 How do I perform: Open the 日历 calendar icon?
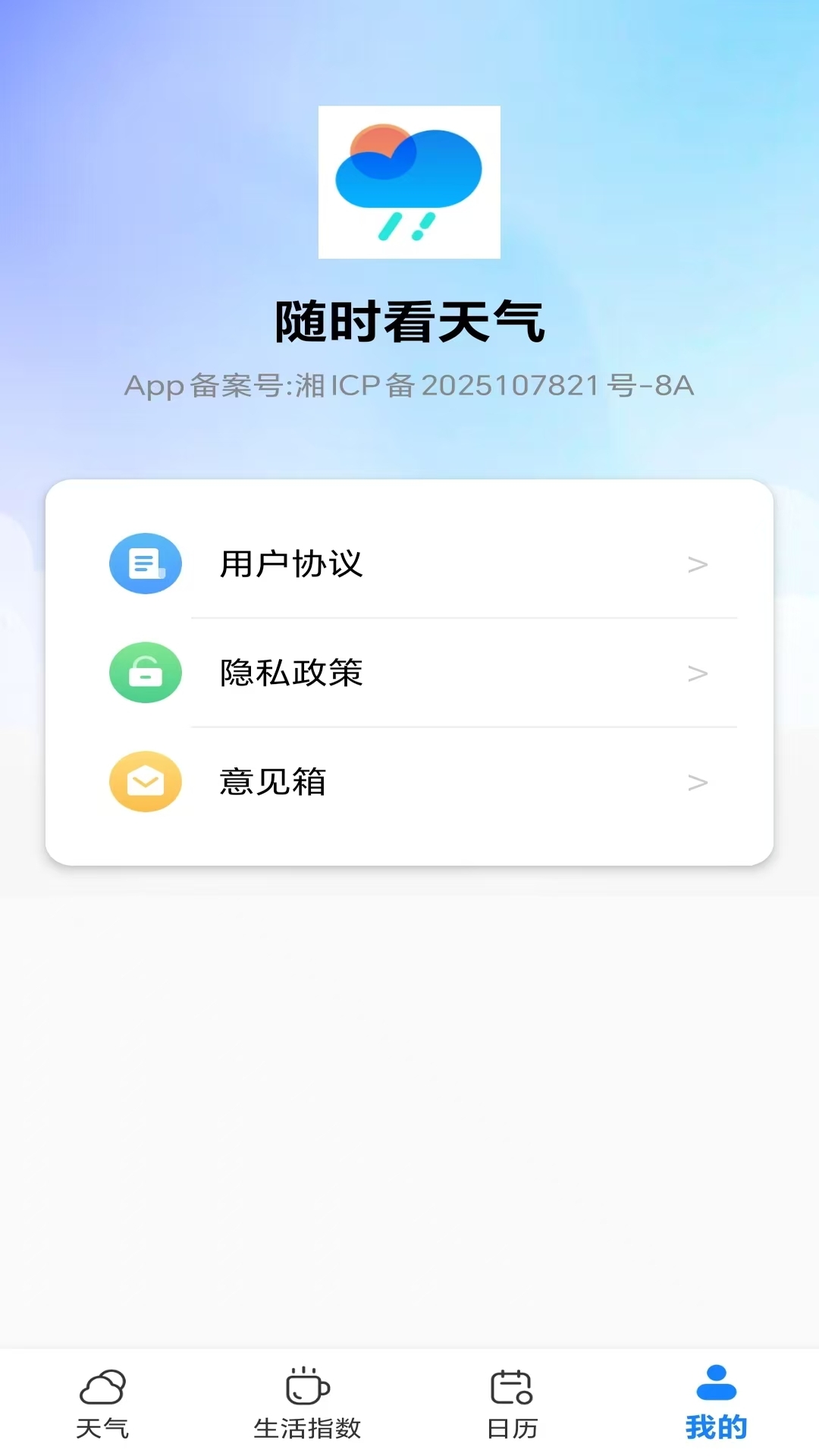512,1385
